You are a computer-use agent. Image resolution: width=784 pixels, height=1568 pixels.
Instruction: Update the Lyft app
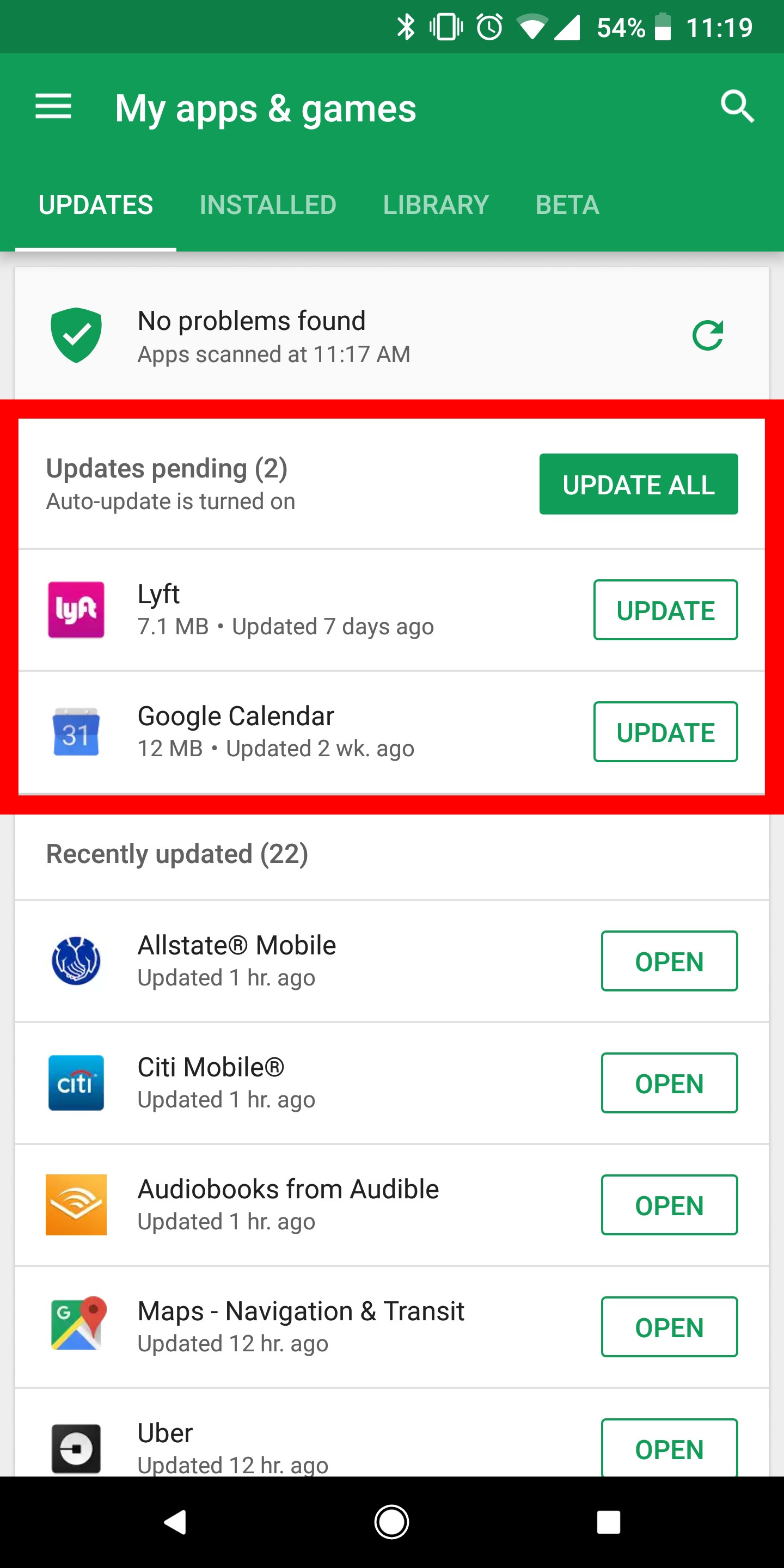(x=665, y=610)
